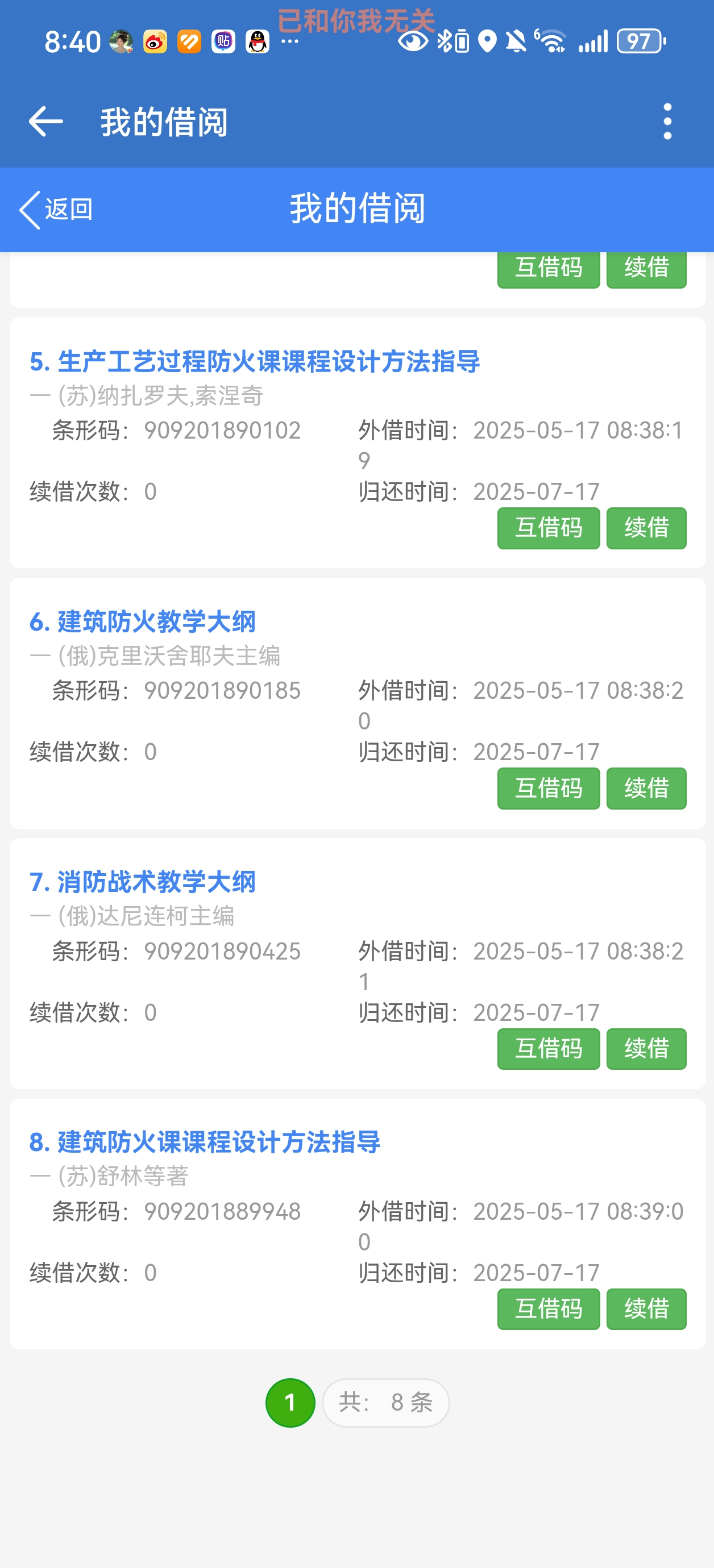The image size is (714, 1568).
Task: Open book 5 生产工艺过程防火课课程设计方法指导
Action: pyautogui.click(x=255, y=361)
